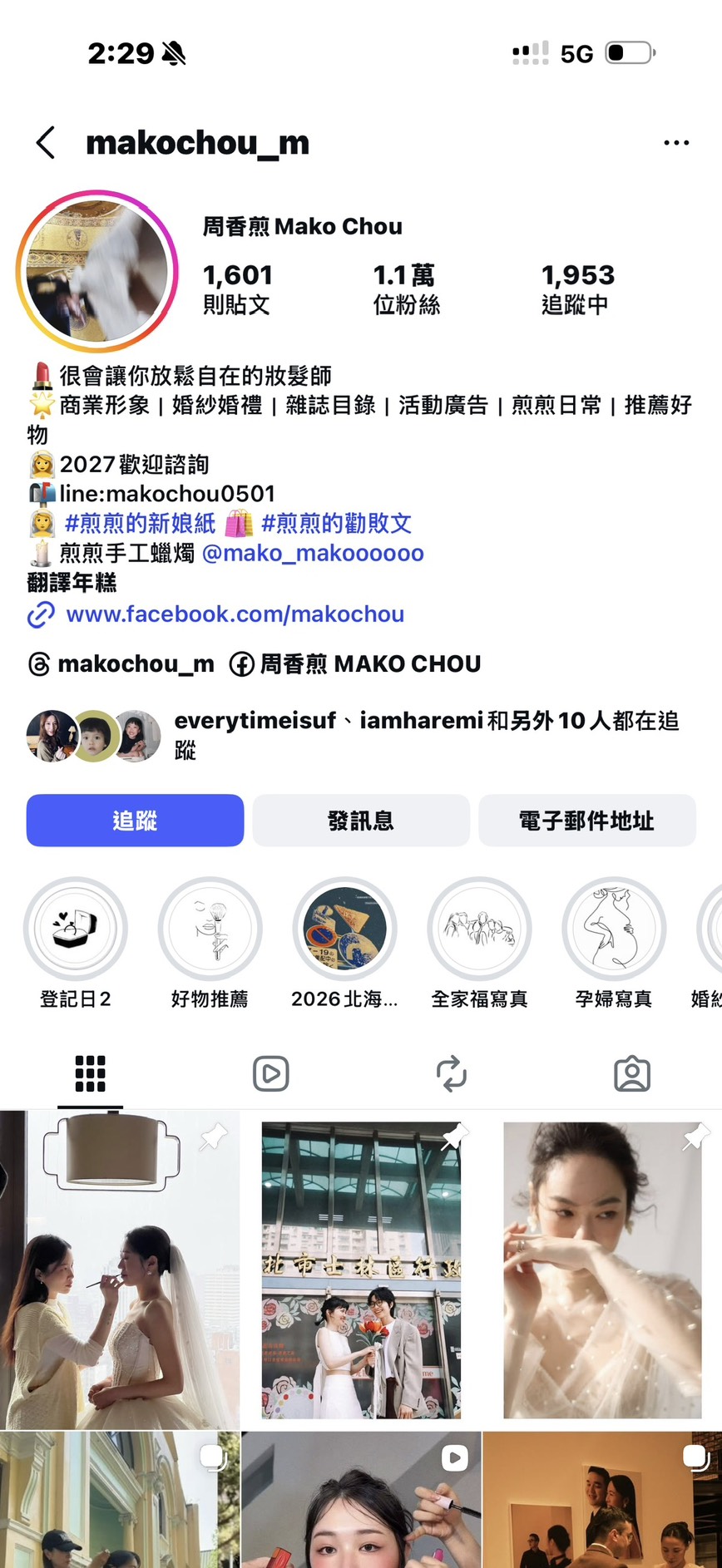
Task: Open the Reels tab icon
Action: tap(270, 1073)
